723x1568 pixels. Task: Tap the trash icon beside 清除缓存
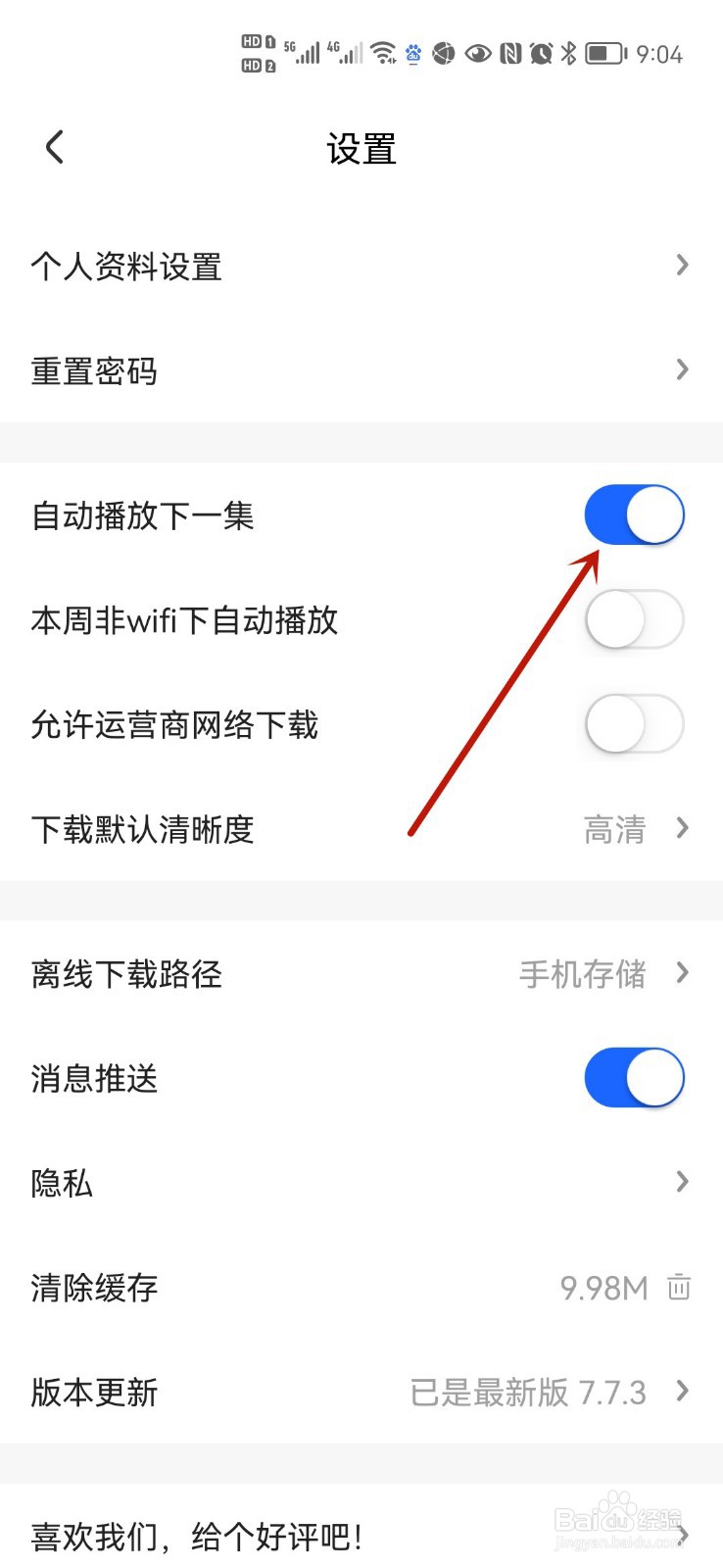point(680,1288)
